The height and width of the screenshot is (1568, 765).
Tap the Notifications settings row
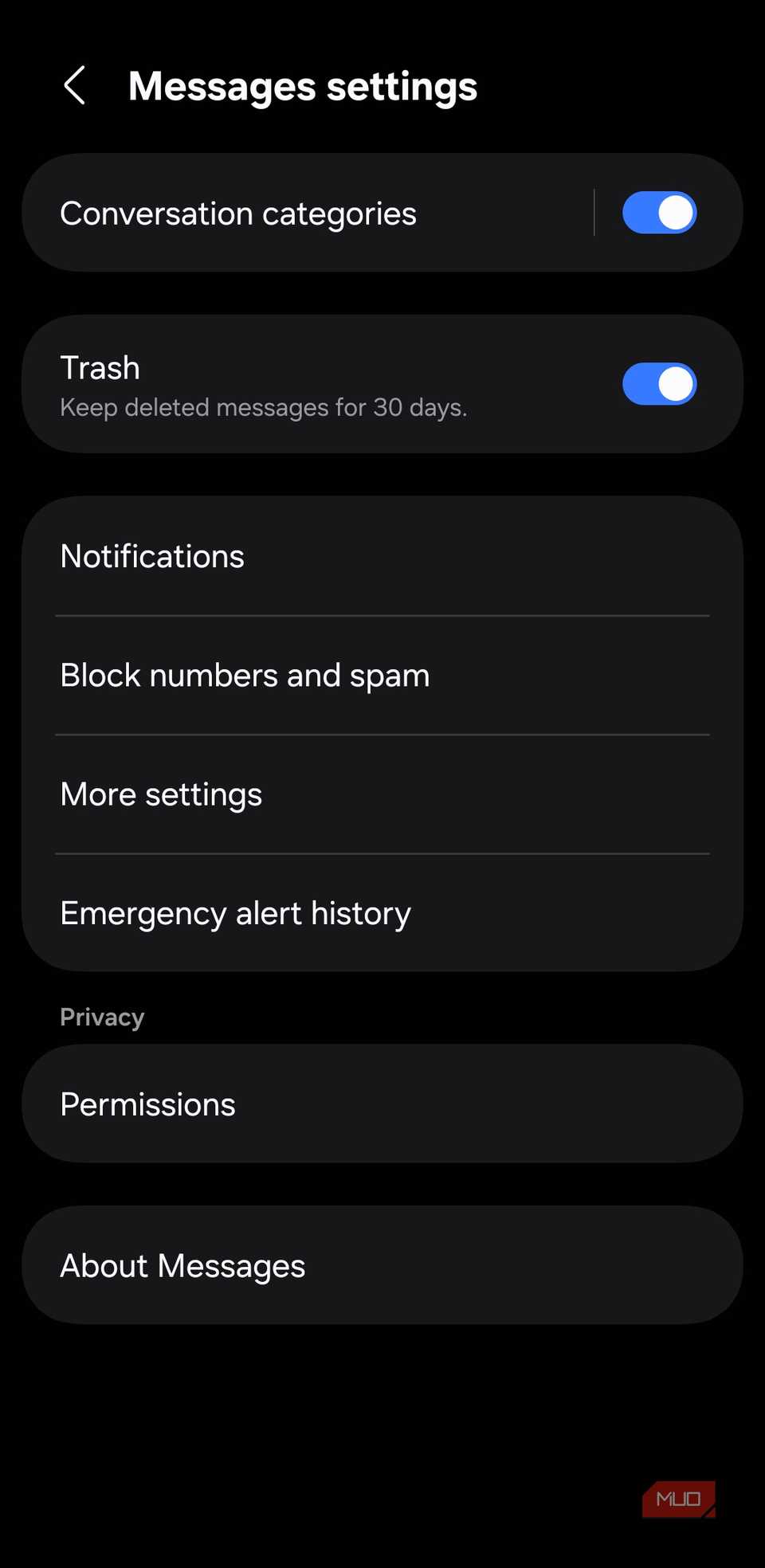point(151,556)
